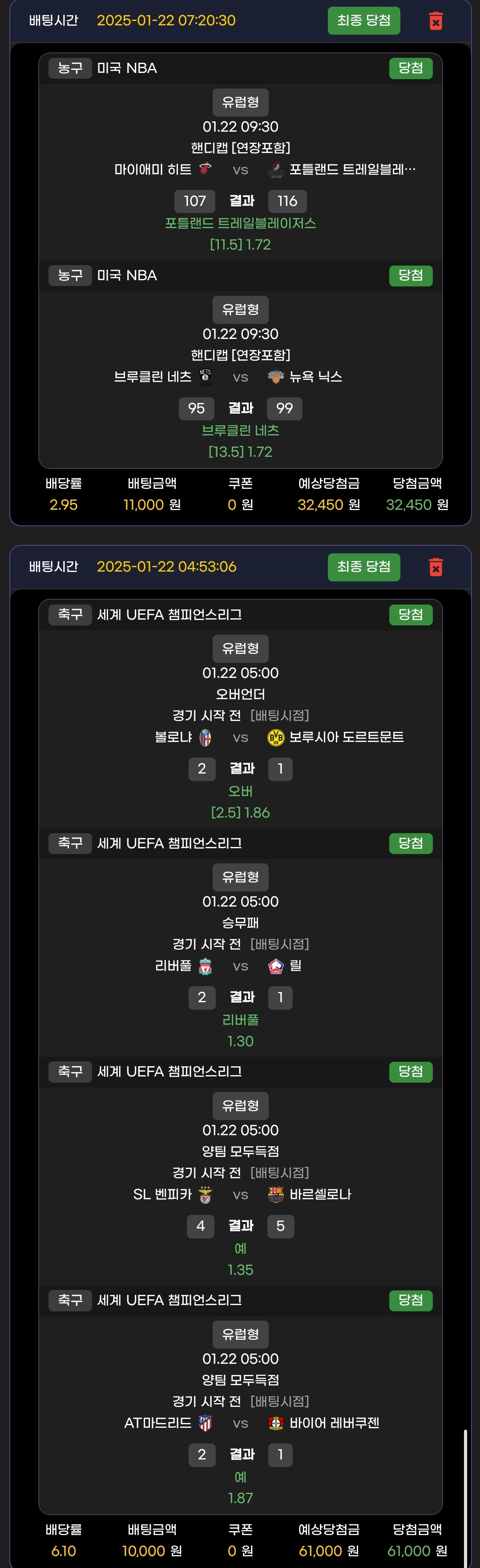Tap 최종 당첨 on the 04:53:06 bet
This screenshot has height=1568, width=480.
(364, 567)
